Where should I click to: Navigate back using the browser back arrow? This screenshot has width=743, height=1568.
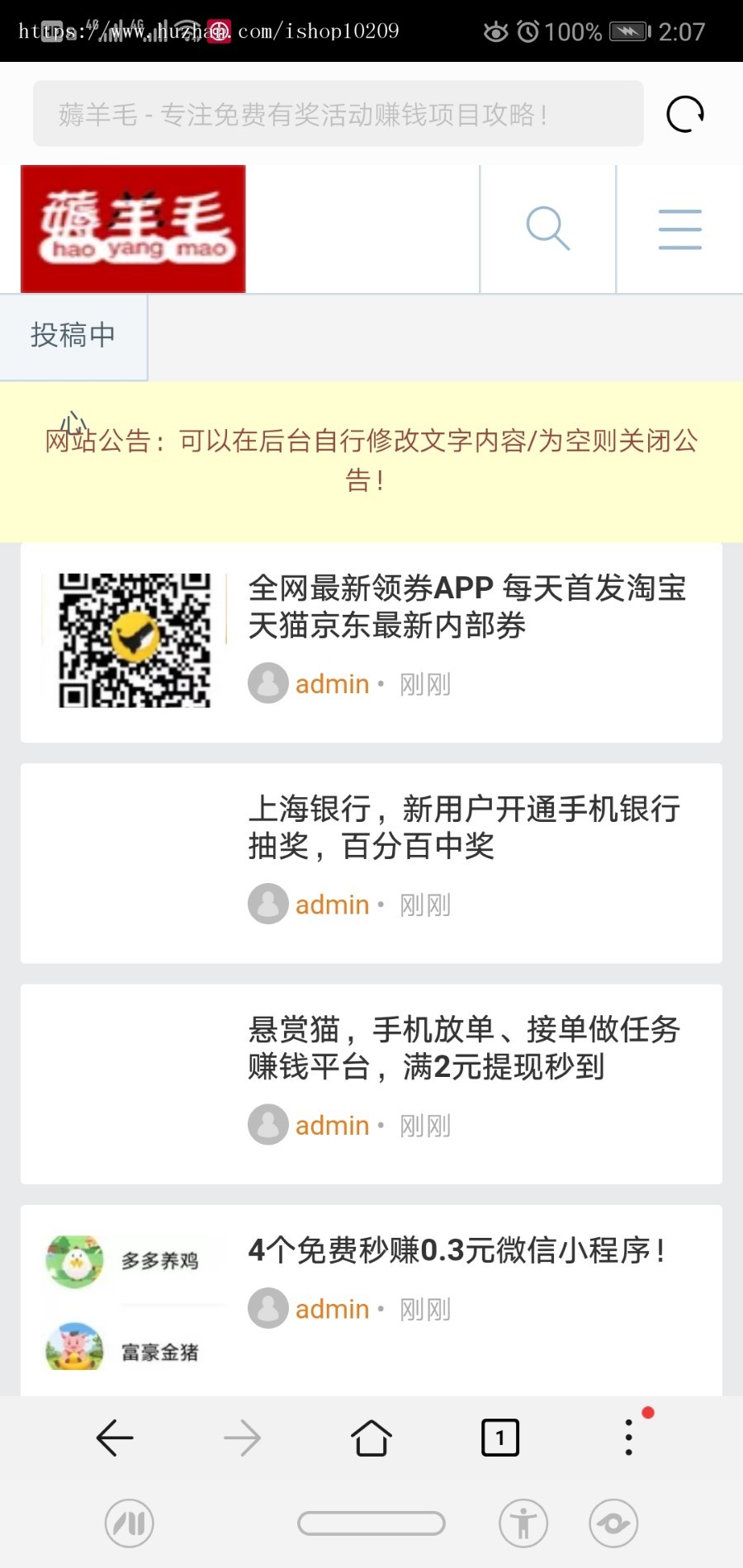click(116, 1436)
